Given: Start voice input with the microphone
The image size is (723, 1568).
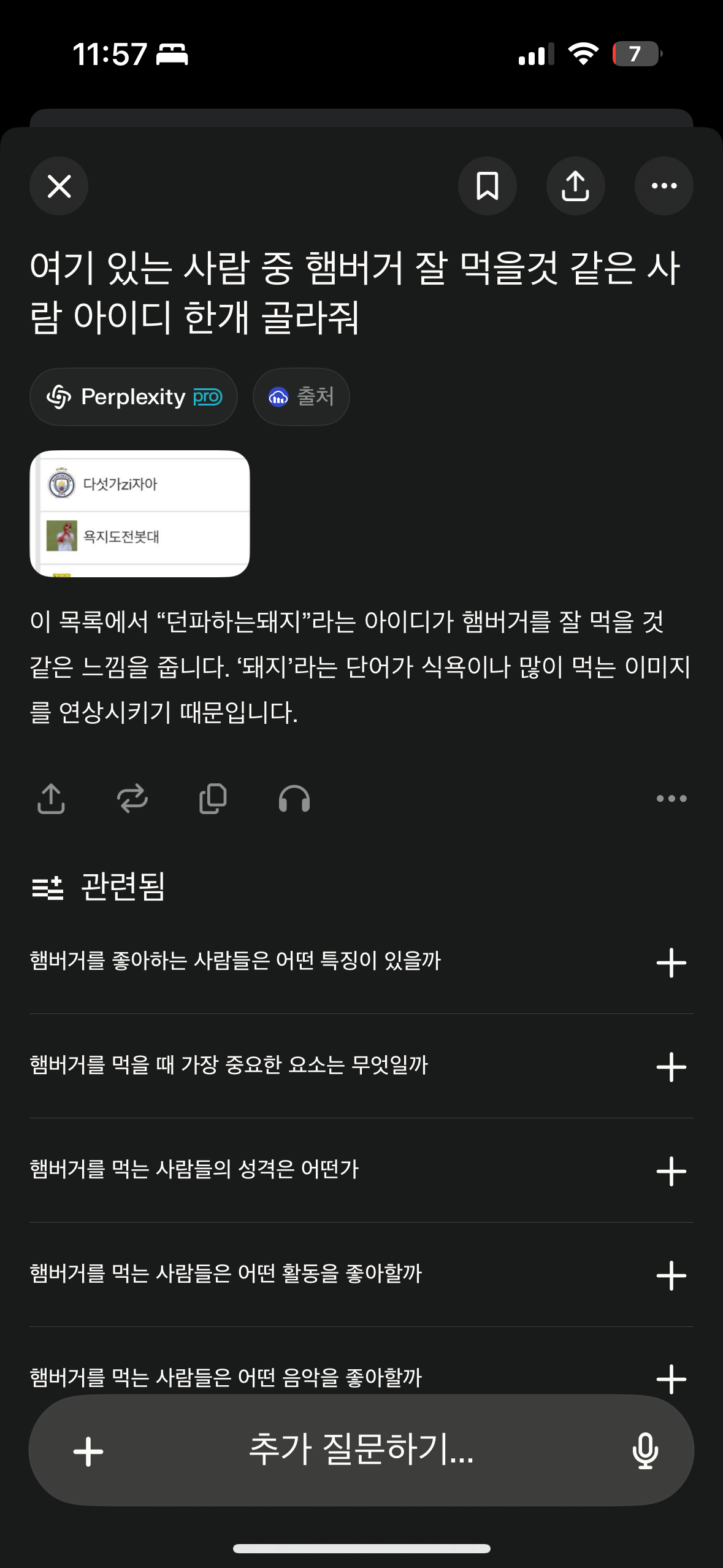Looking at the screenshot, I should tap(645, 1451).
